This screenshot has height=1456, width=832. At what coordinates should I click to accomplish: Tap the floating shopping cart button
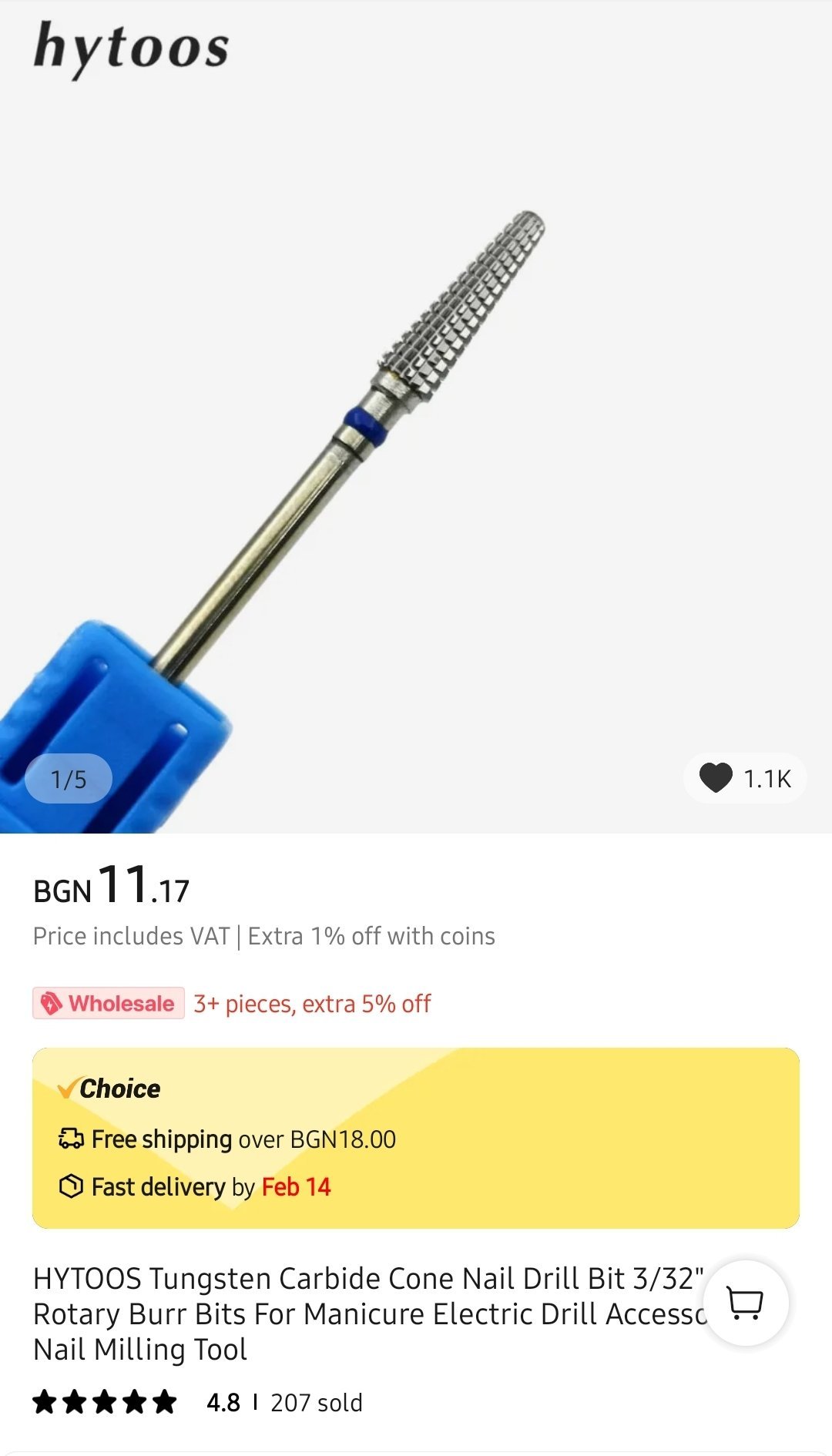745,1303
